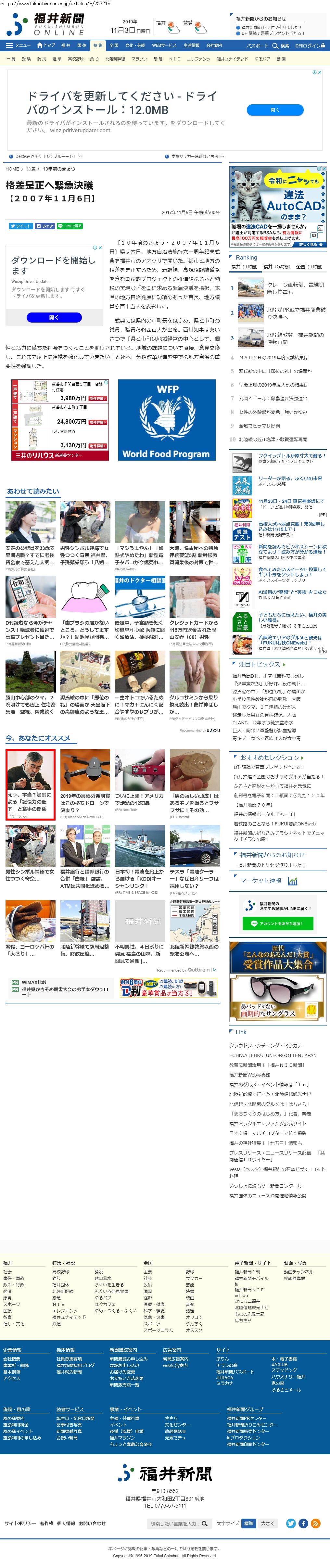
Task: Open the クラウドファンディング・ミラカナ link
Action: click(265, 1046)
